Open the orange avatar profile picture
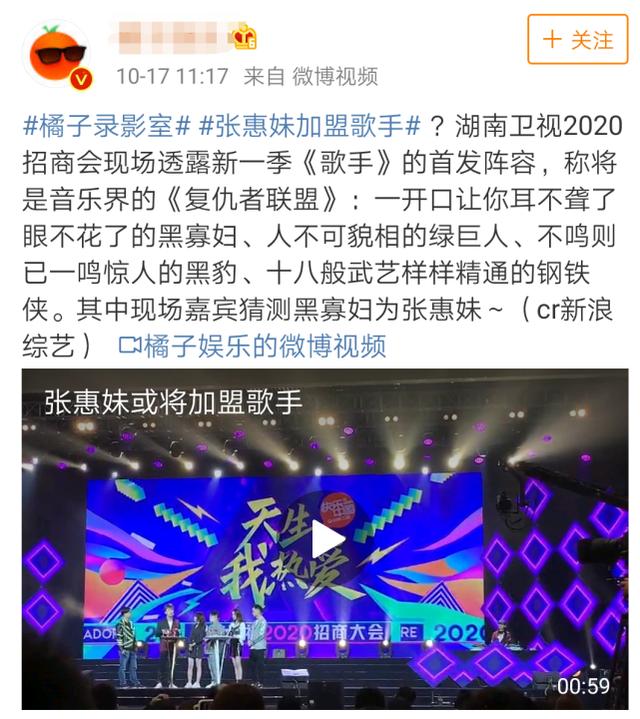The image size is (640, 719). pyautogui.click(x=58, y=55)
